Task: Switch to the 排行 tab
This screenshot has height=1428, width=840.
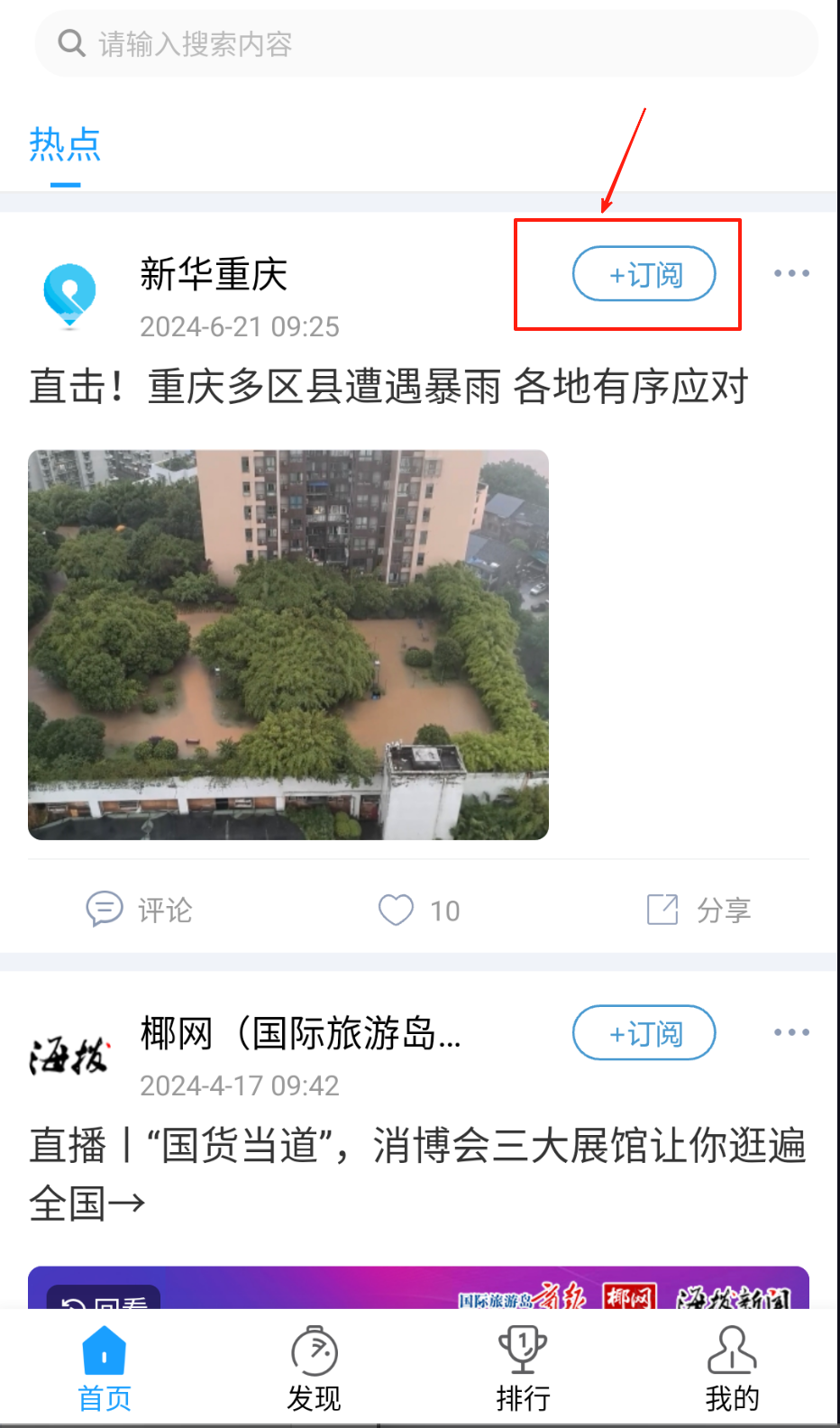Action: 523,1368
